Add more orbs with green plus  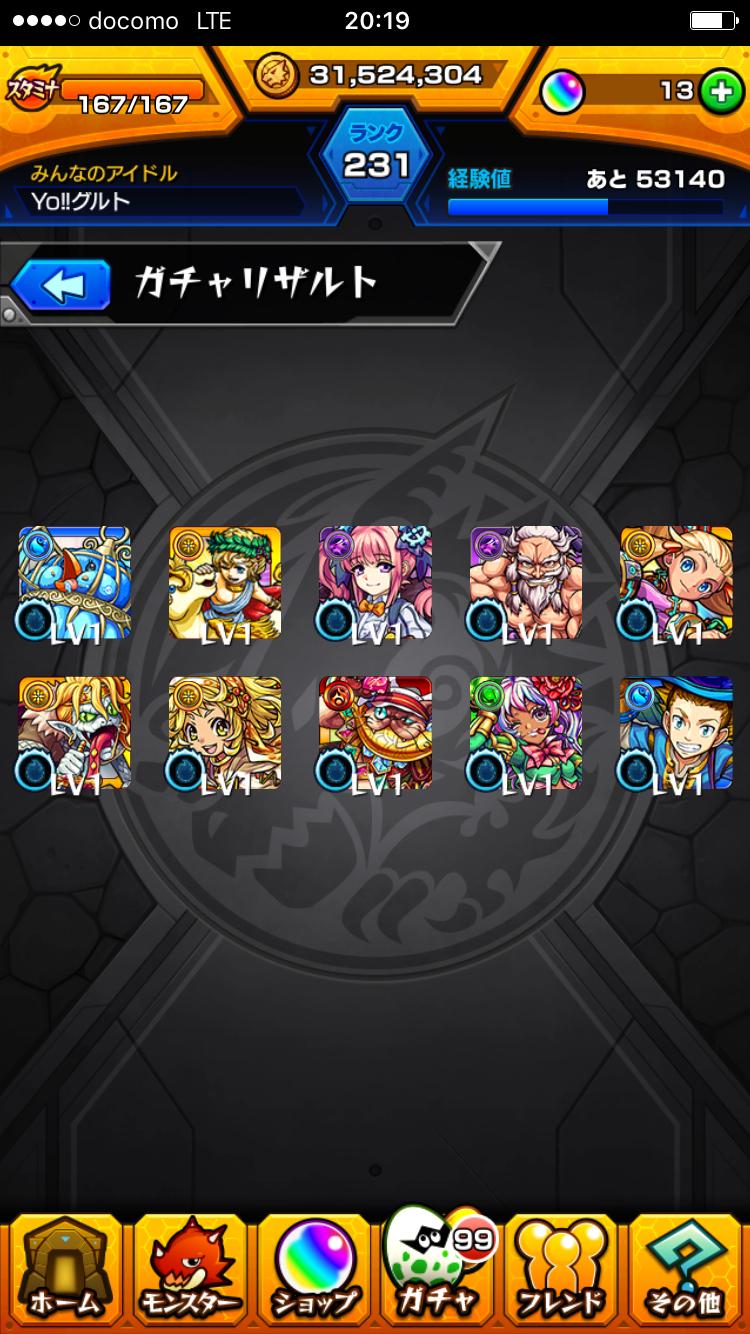pyautogui.click(x=717, y=92)
